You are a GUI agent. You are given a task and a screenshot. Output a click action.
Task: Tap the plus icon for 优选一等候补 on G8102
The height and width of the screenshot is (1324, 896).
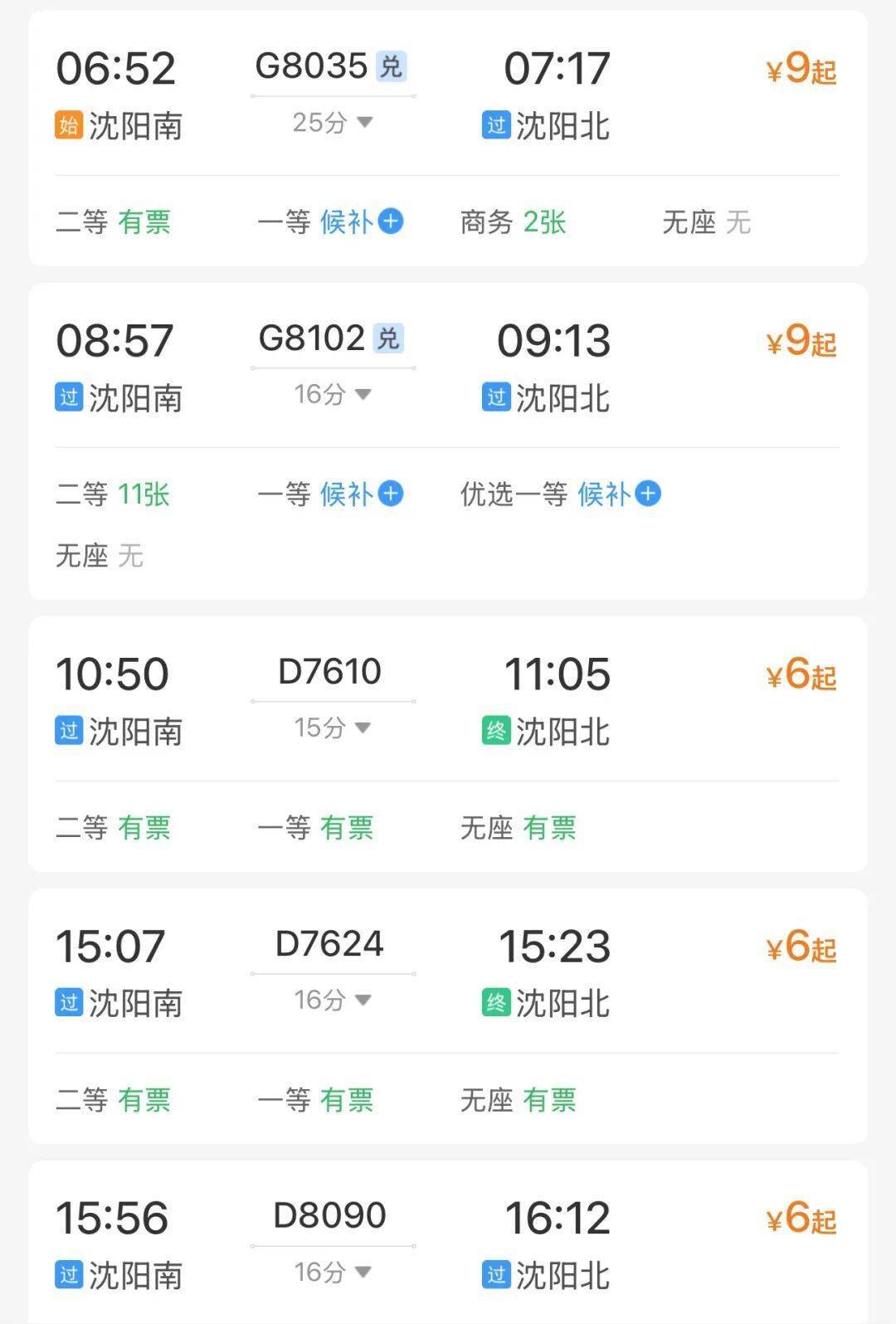(647, 494)
